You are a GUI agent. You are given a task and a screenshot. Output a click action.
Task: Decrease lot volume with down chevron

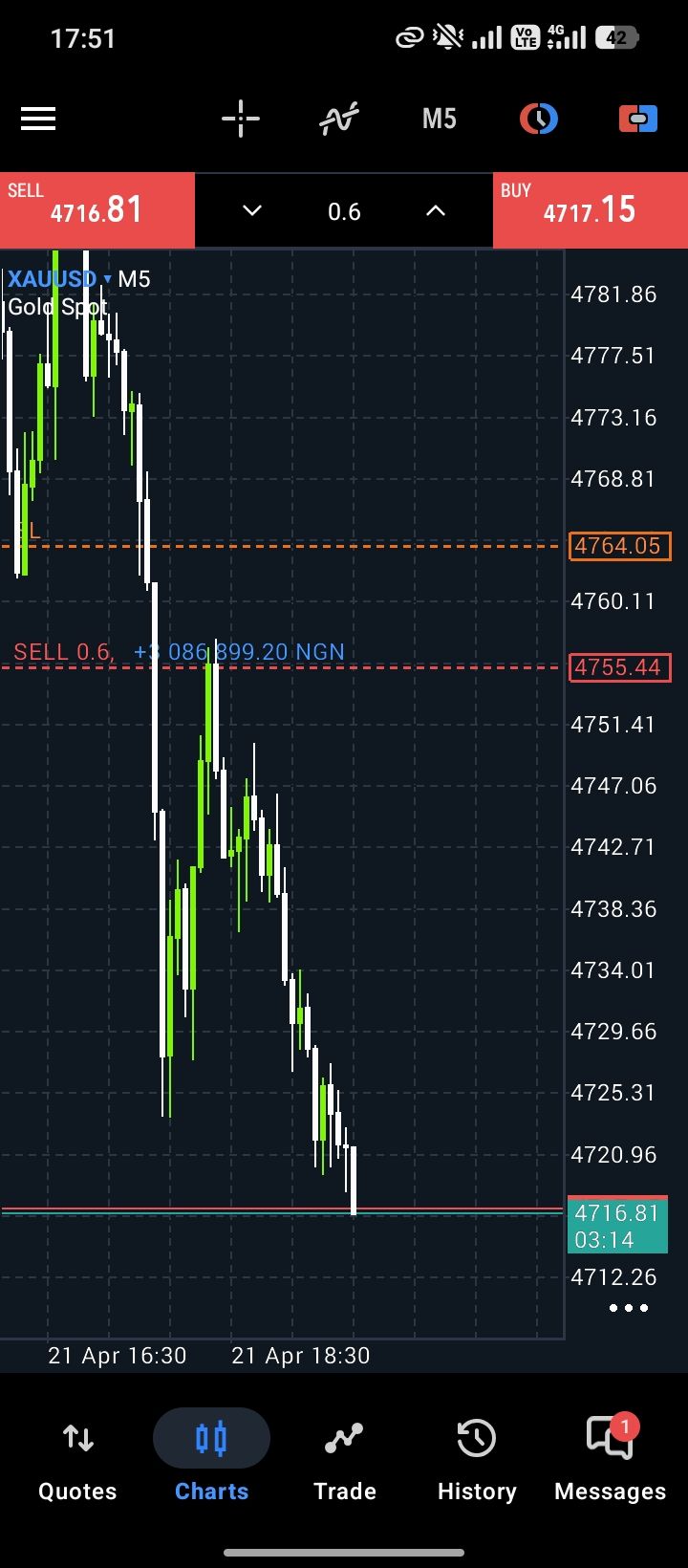[x=252, y=210]
